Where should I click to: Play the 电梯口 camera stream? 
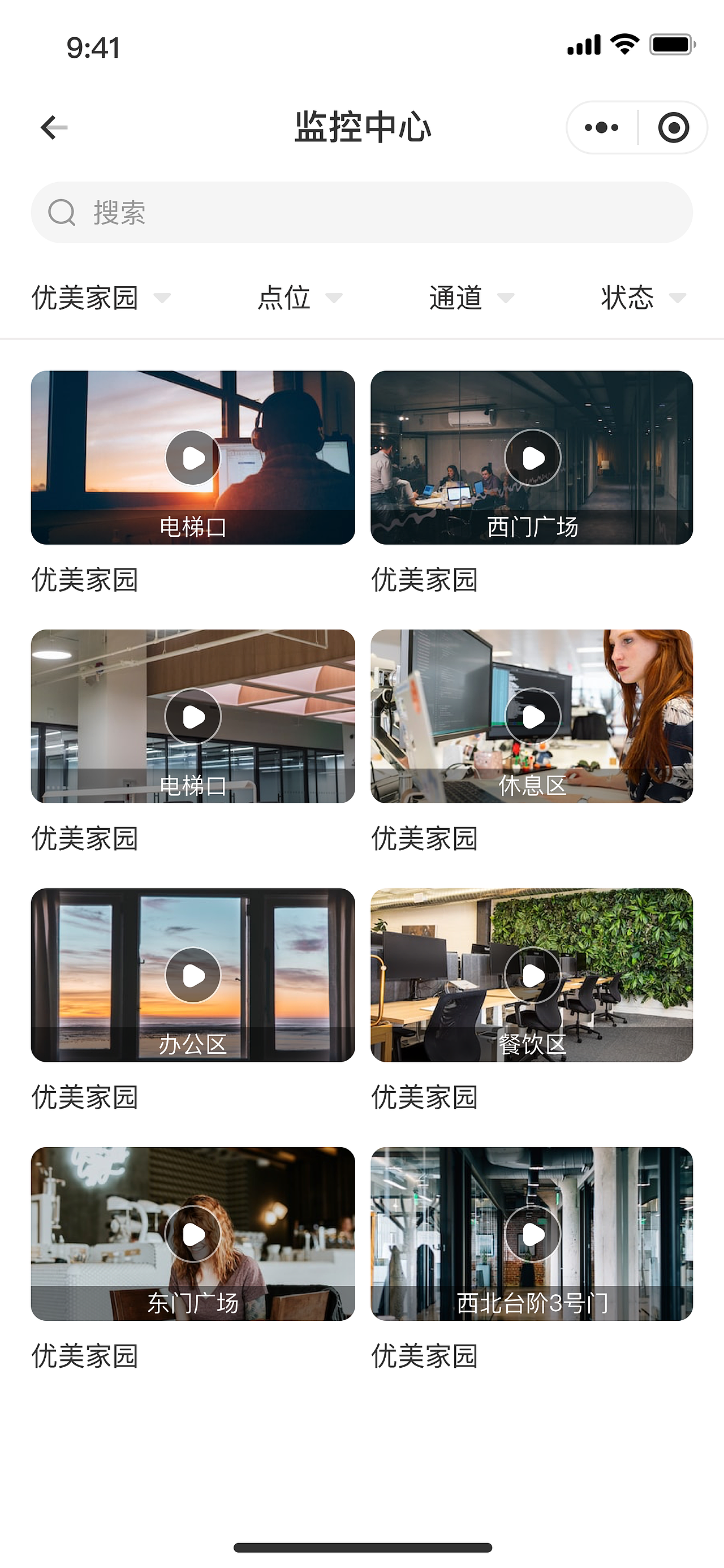coord(192,458)
